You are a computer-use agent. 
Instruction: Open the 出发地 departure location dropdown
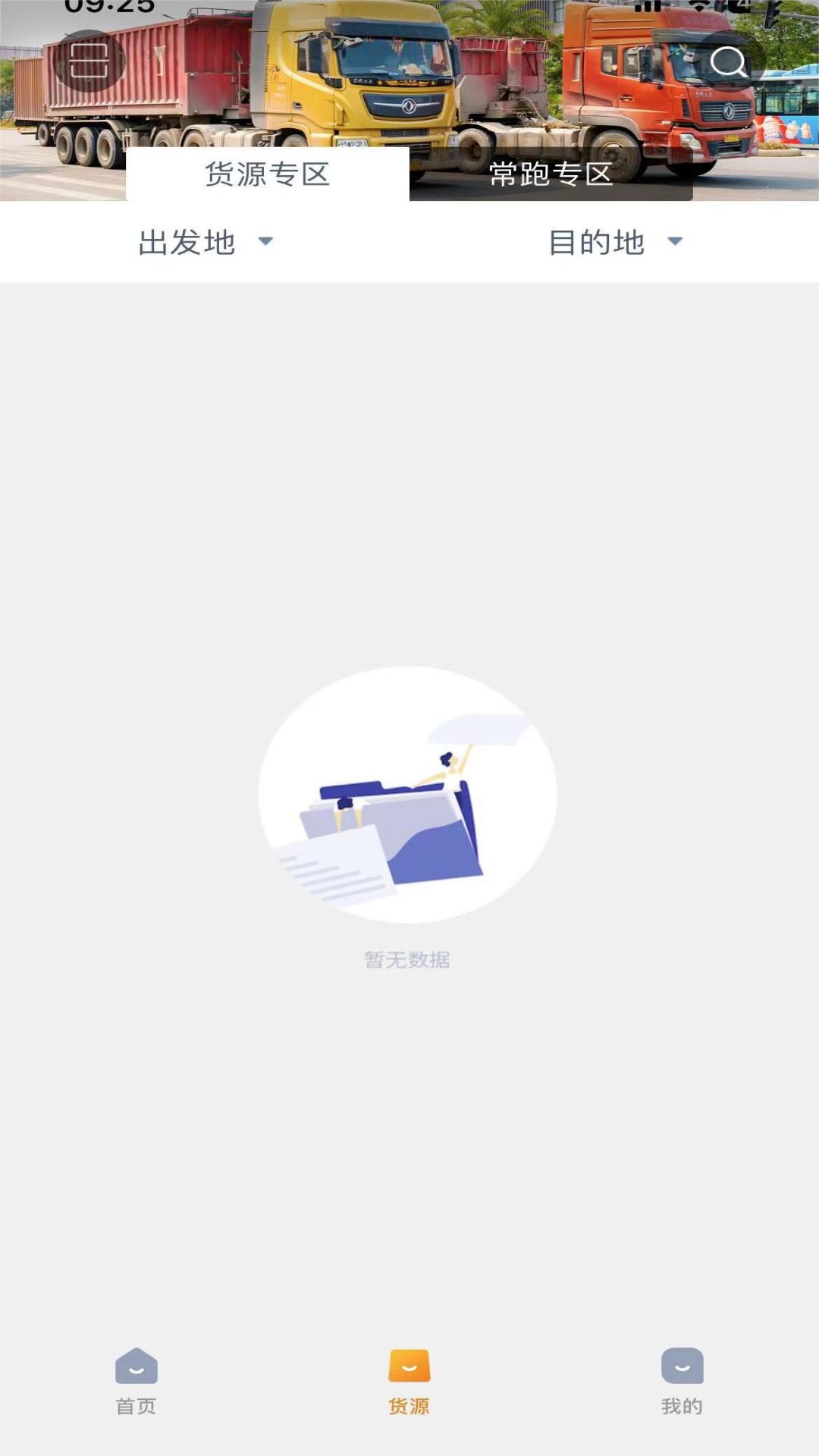186,241
